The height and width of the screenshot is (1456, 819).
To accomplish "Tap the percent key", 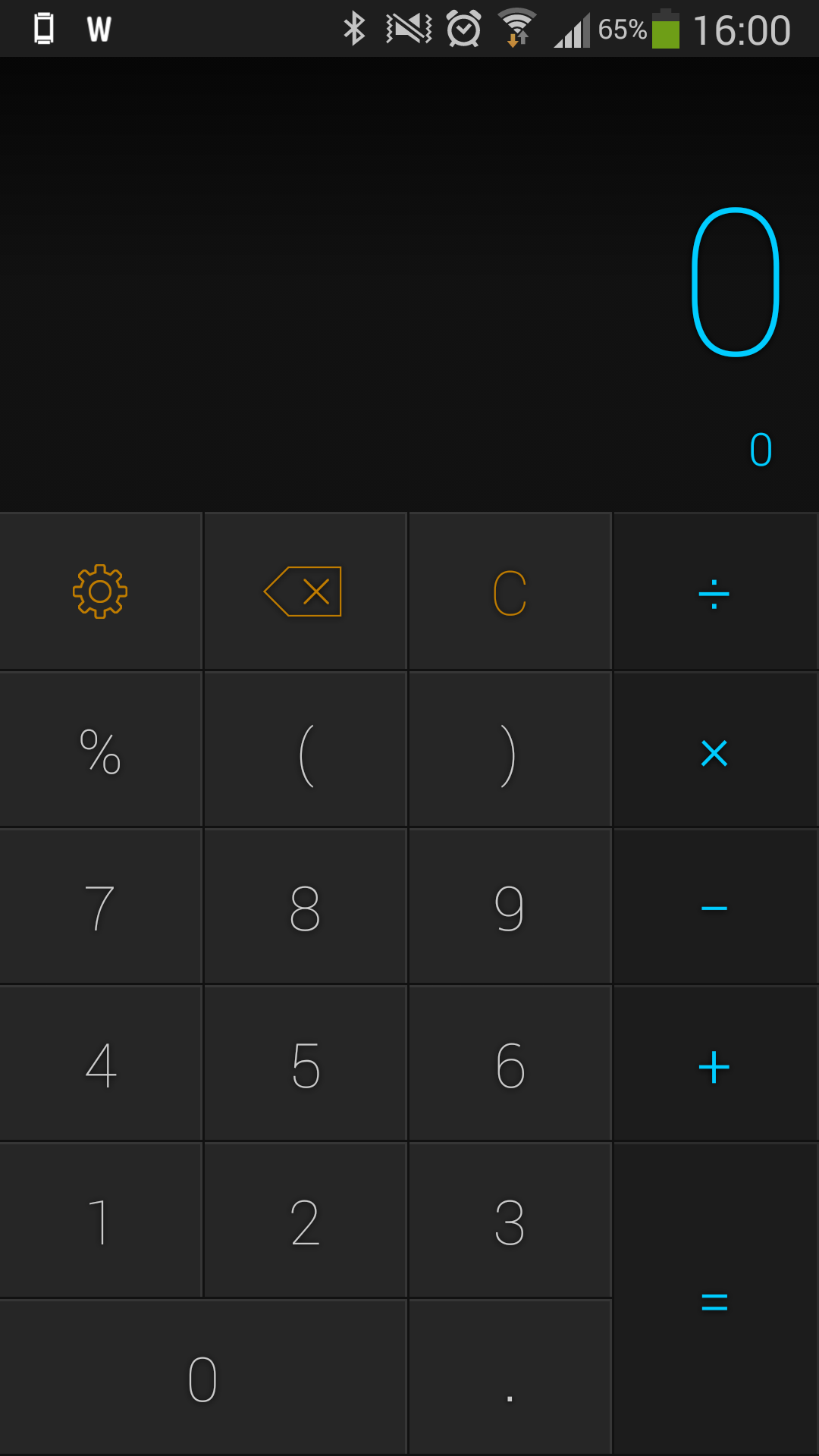I will 100,754.
